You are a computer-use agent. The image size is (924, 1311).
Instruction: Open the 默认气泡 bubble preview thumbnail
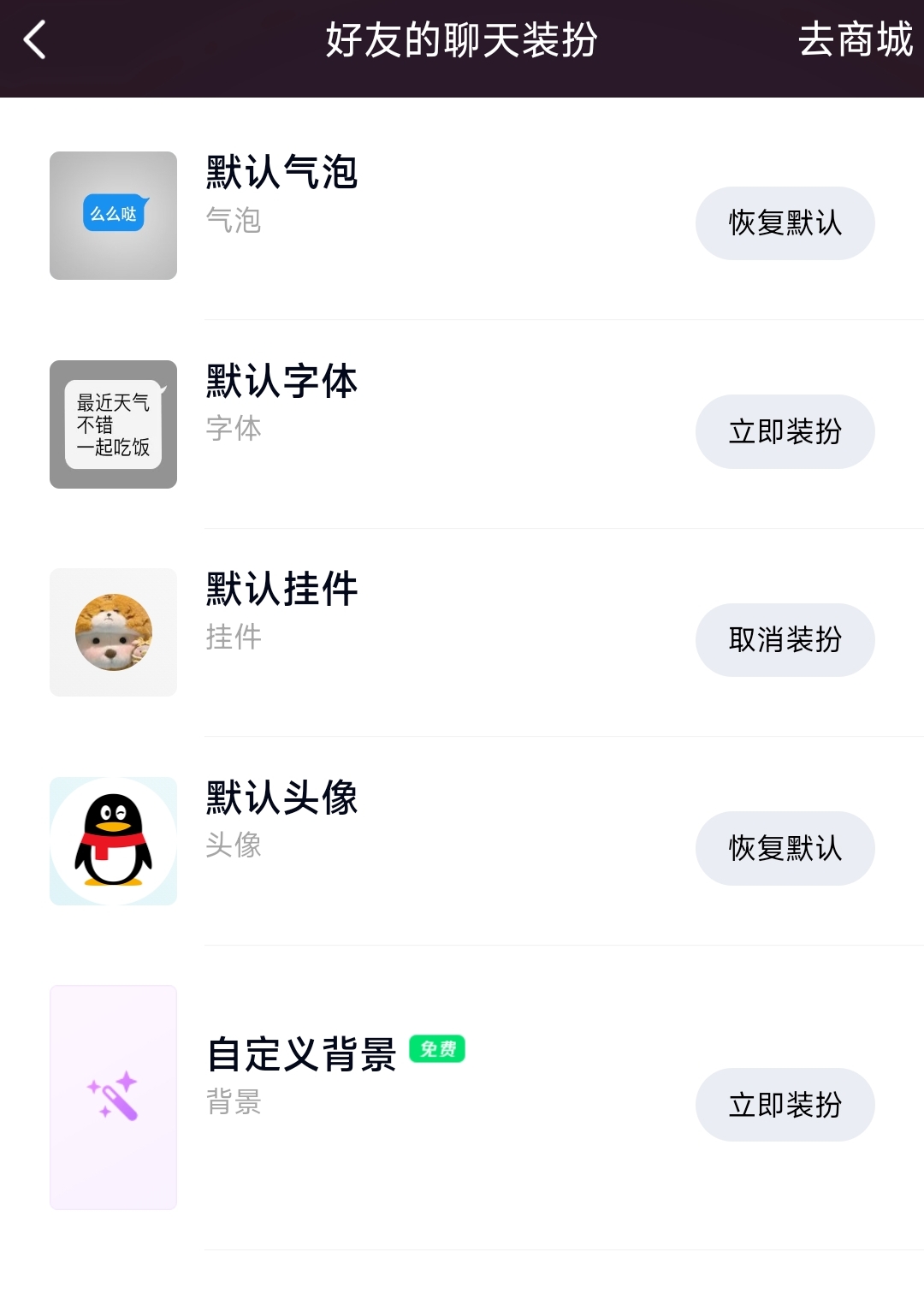click(113, 215)
